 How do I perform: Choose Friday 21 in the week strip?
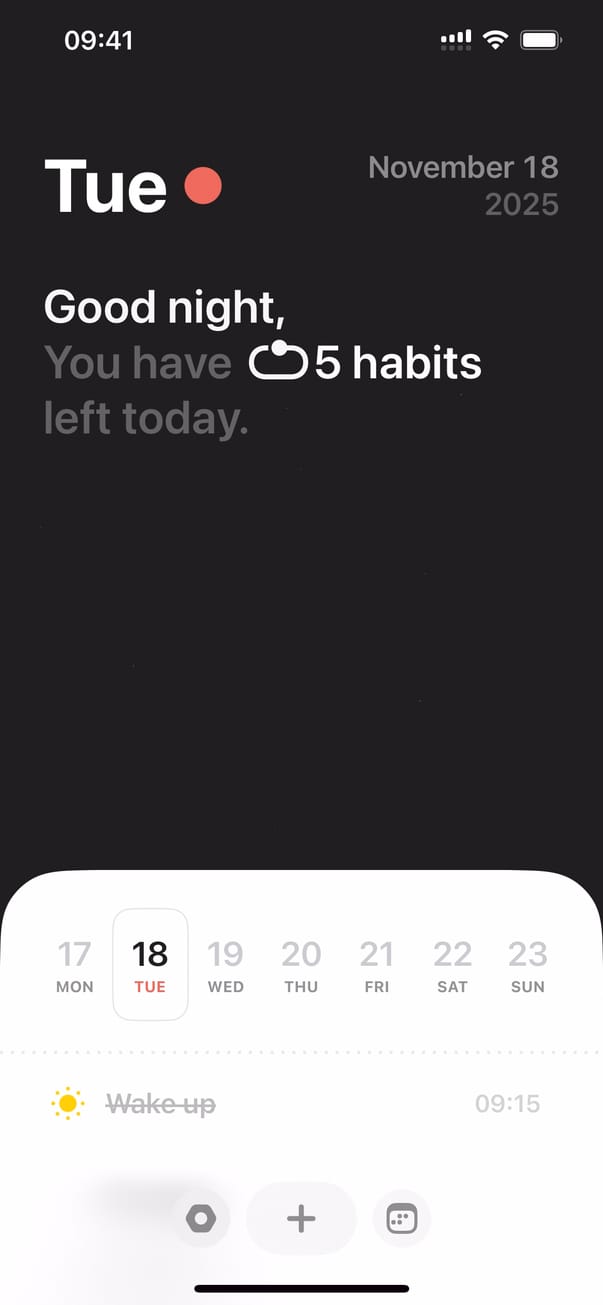[x=377, y=965]
